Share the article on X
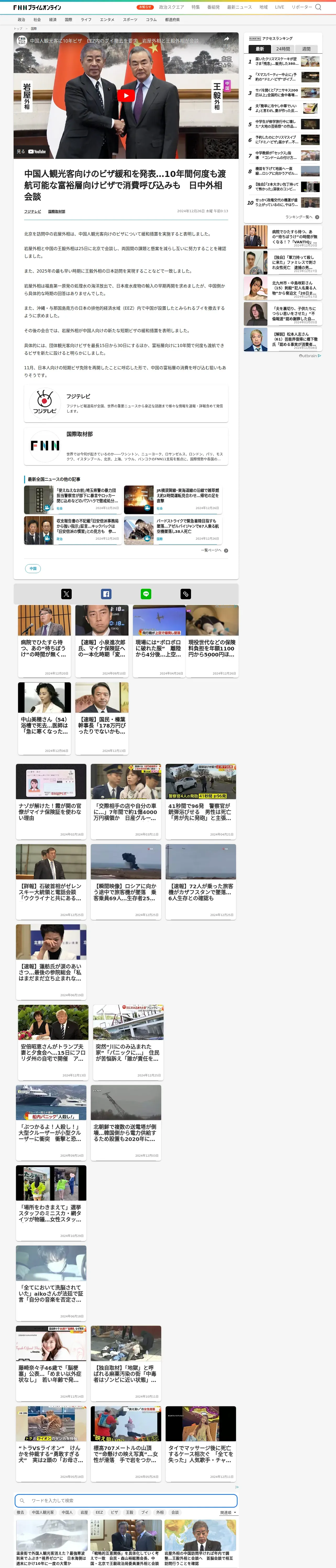Viewport: 336px width, 1568px height. (66, 594)
